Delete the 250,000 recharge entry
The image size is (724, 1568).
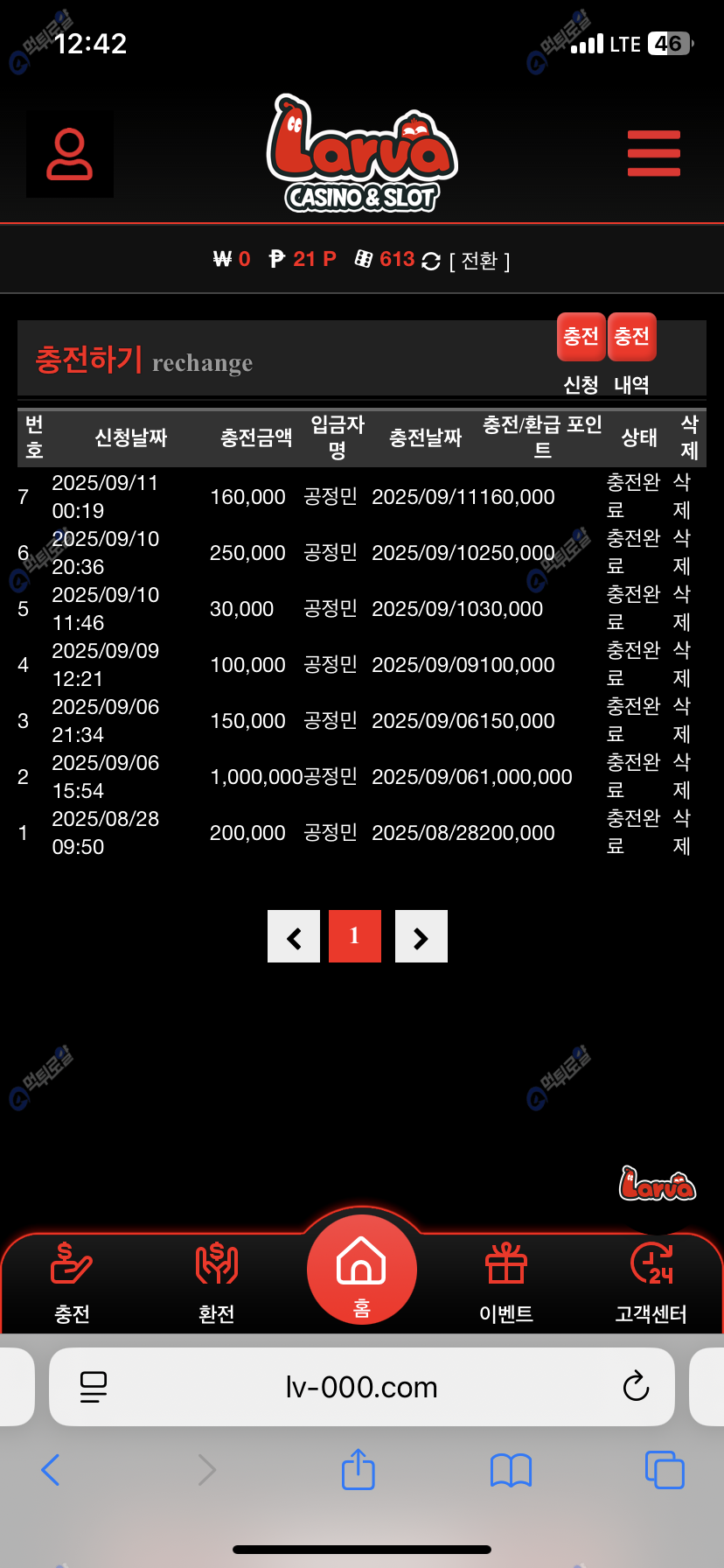point(682,552)
